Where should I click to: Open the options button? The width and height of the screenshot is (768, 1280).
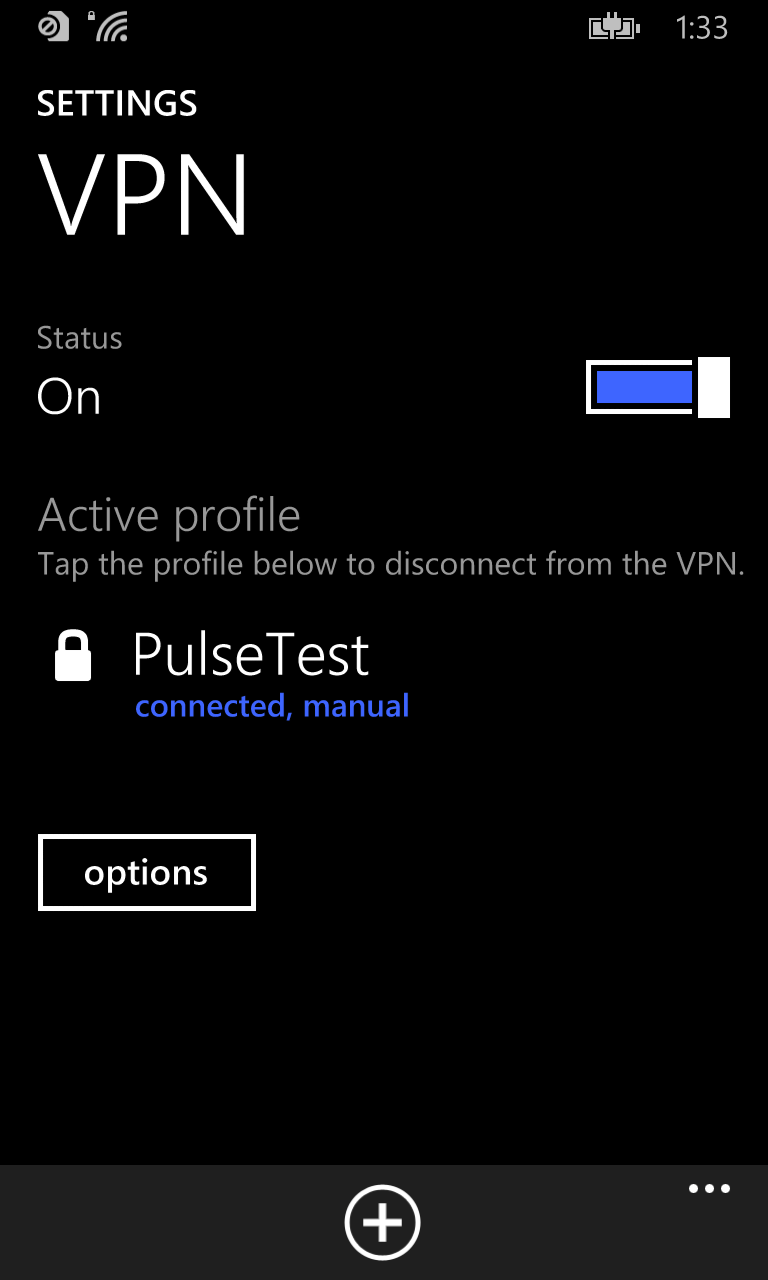pyautogui.click(x=147, y=873)
